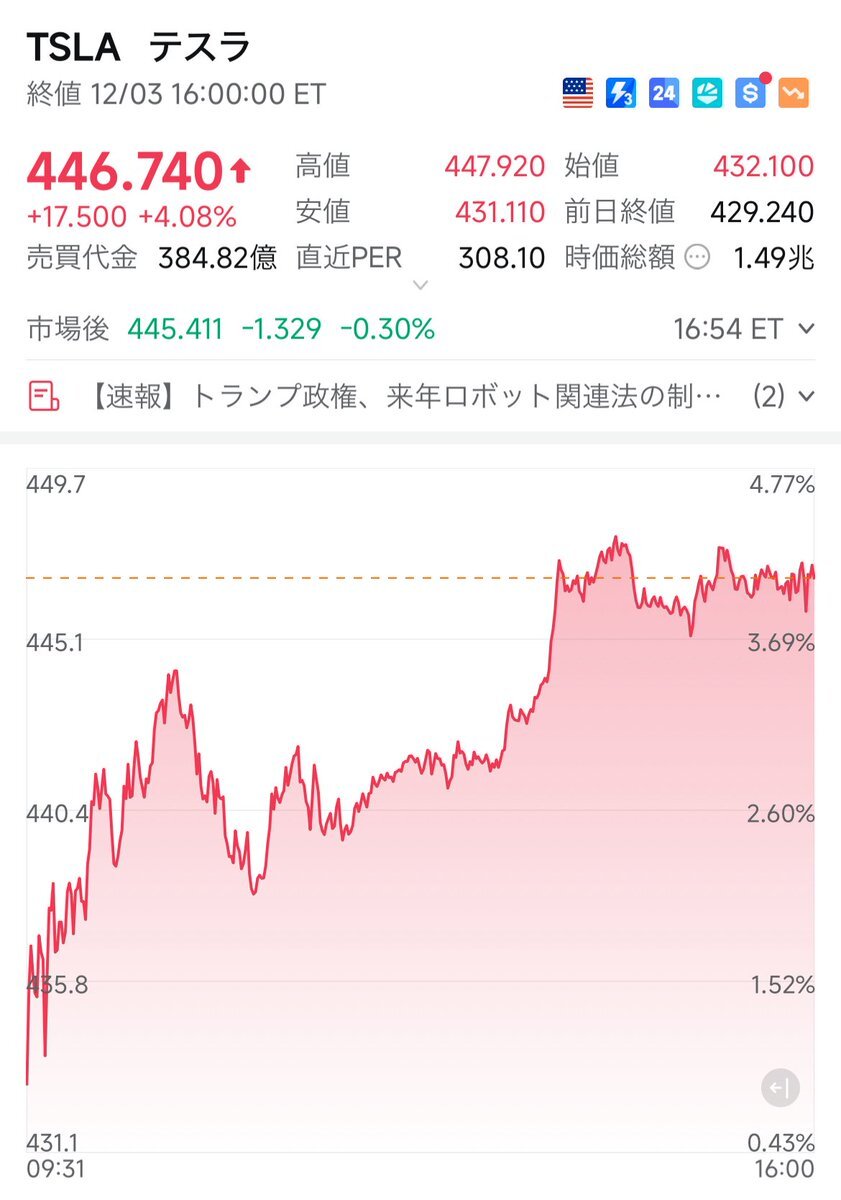This screenshot has width=841, height=1200.
Task: Tap the 24-hour trading badge
Action: click(x=664, y=93)
